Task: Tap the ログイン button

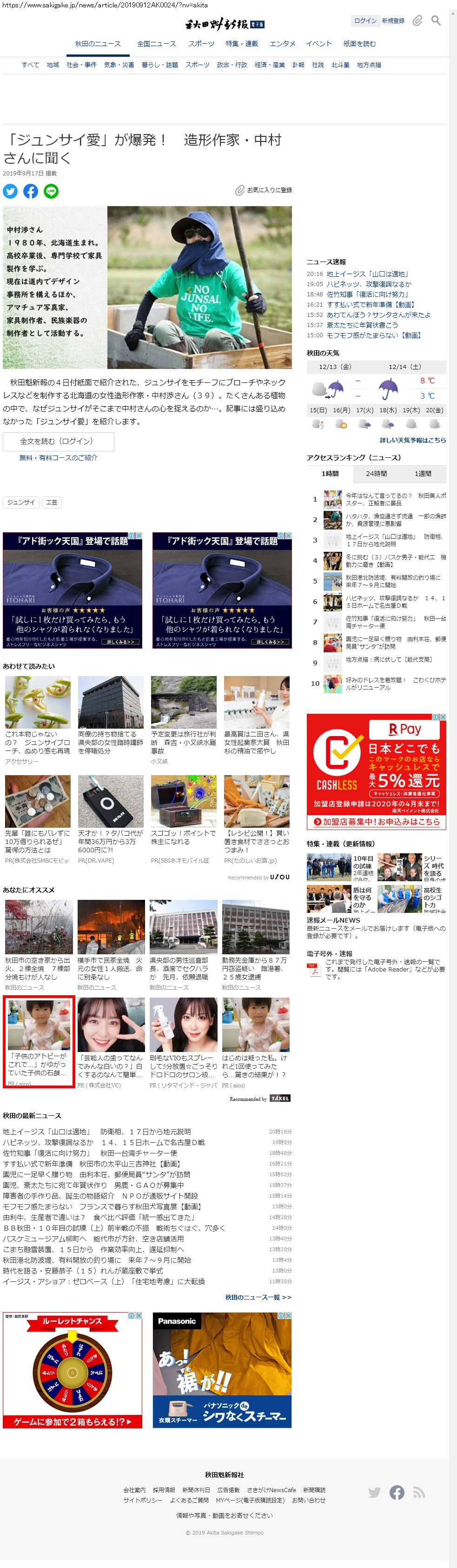Action: click(364, 20)
